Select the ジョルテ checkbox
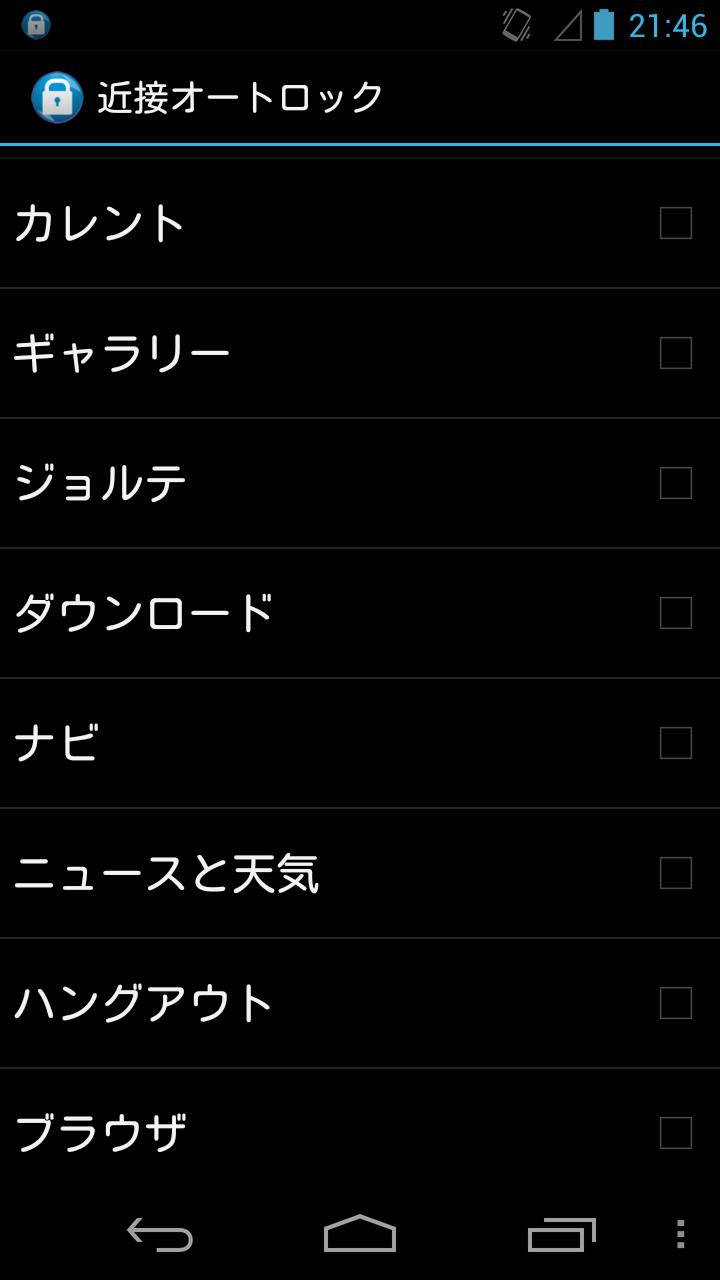This screenshot has width=720, height=1280. (x=676, y=483)
